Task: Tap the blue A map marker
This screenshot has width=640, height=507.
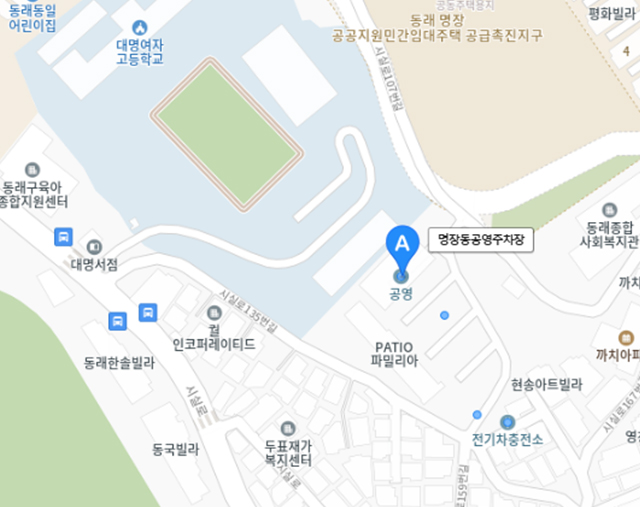Action: 402,244
